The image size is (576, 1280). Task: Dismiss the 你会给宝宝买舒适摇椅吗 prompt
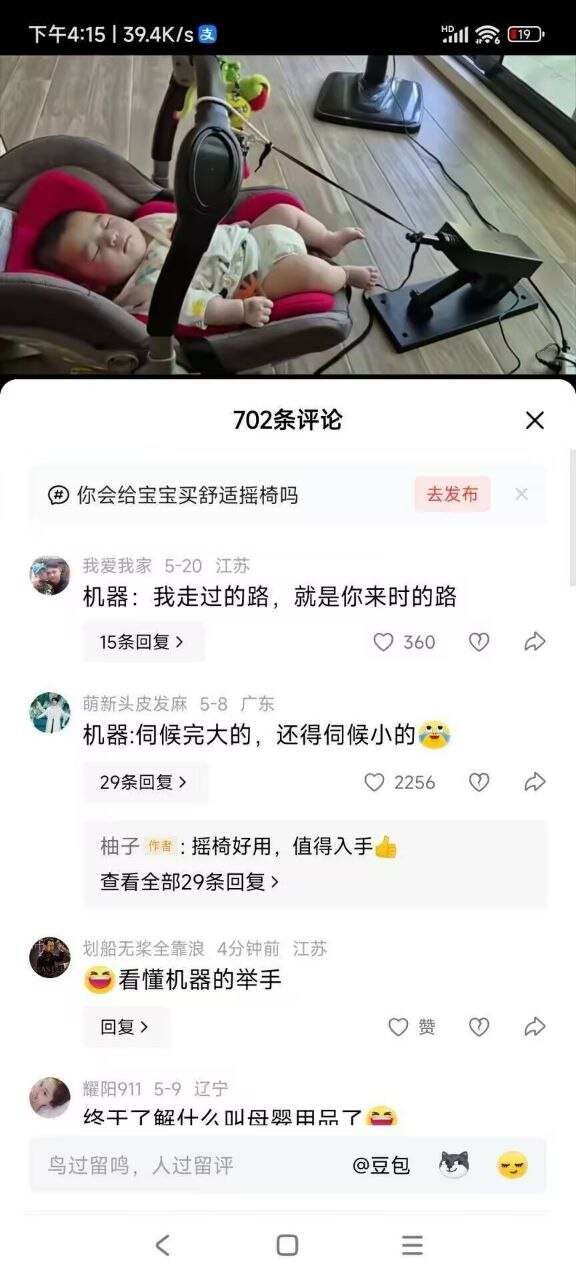point(521,494)
